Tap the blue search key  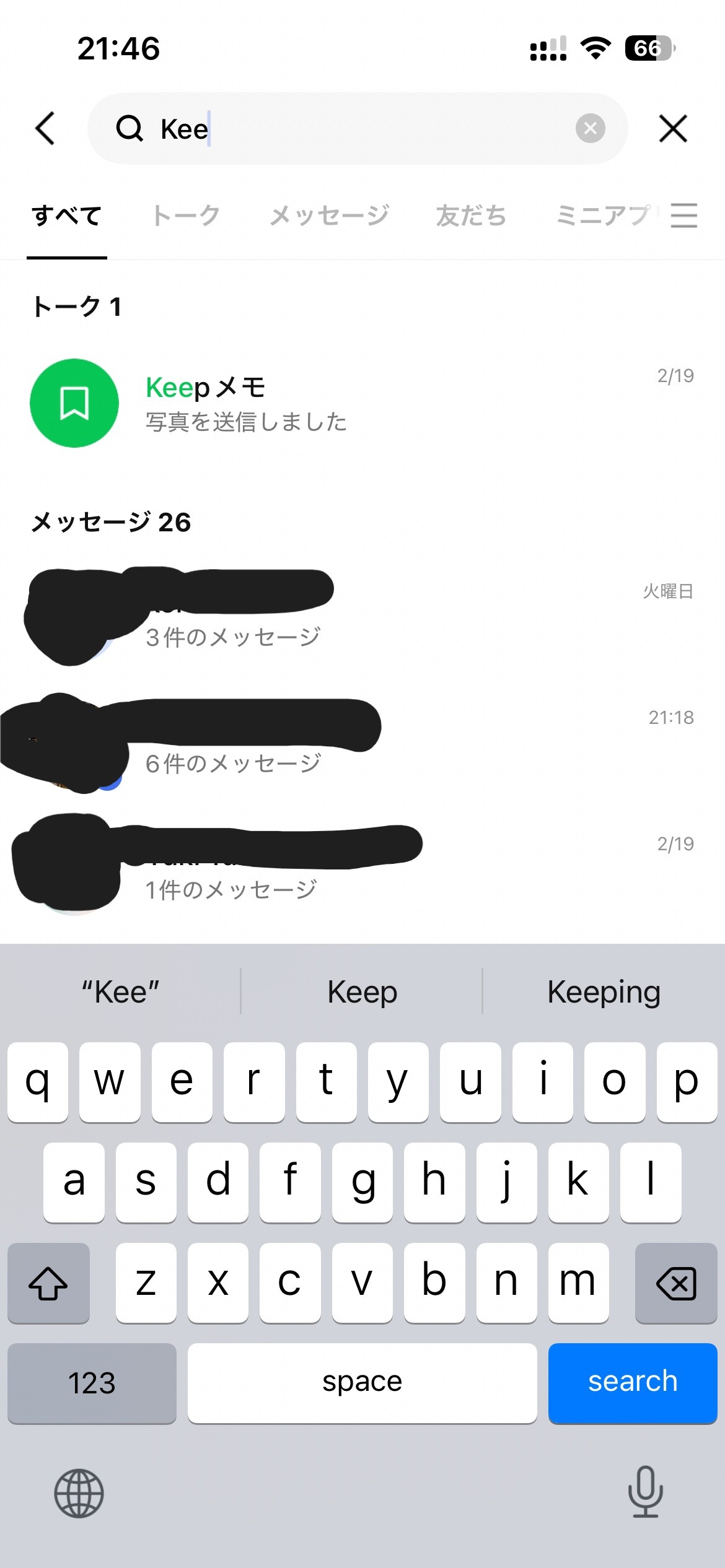(632, 1382)
